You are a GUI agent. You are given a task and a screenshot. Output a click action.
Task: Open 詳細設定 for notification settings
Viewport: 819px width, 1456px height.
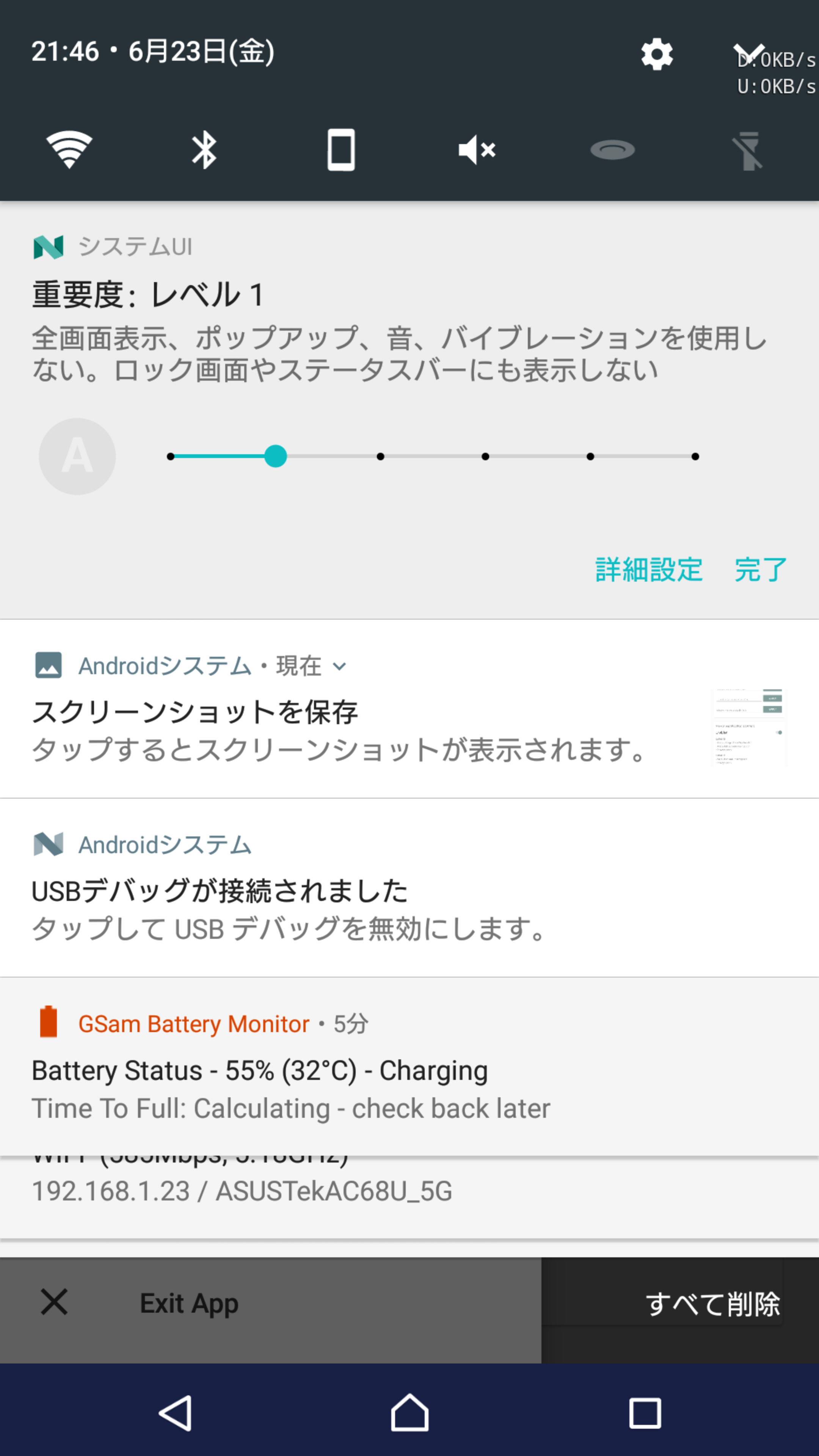click(x=649, y=569)
